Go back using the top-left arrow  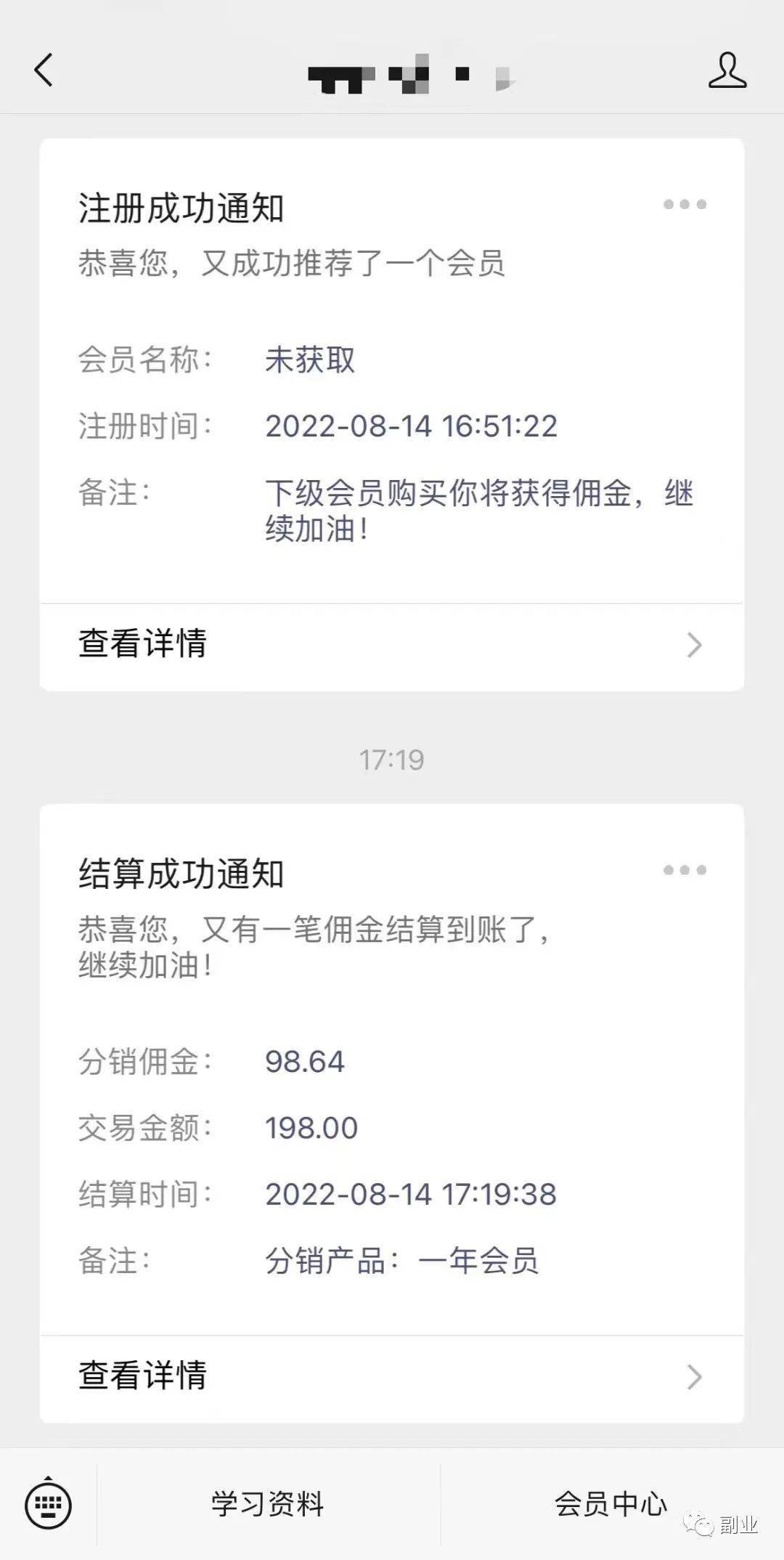tap(44, 70)
